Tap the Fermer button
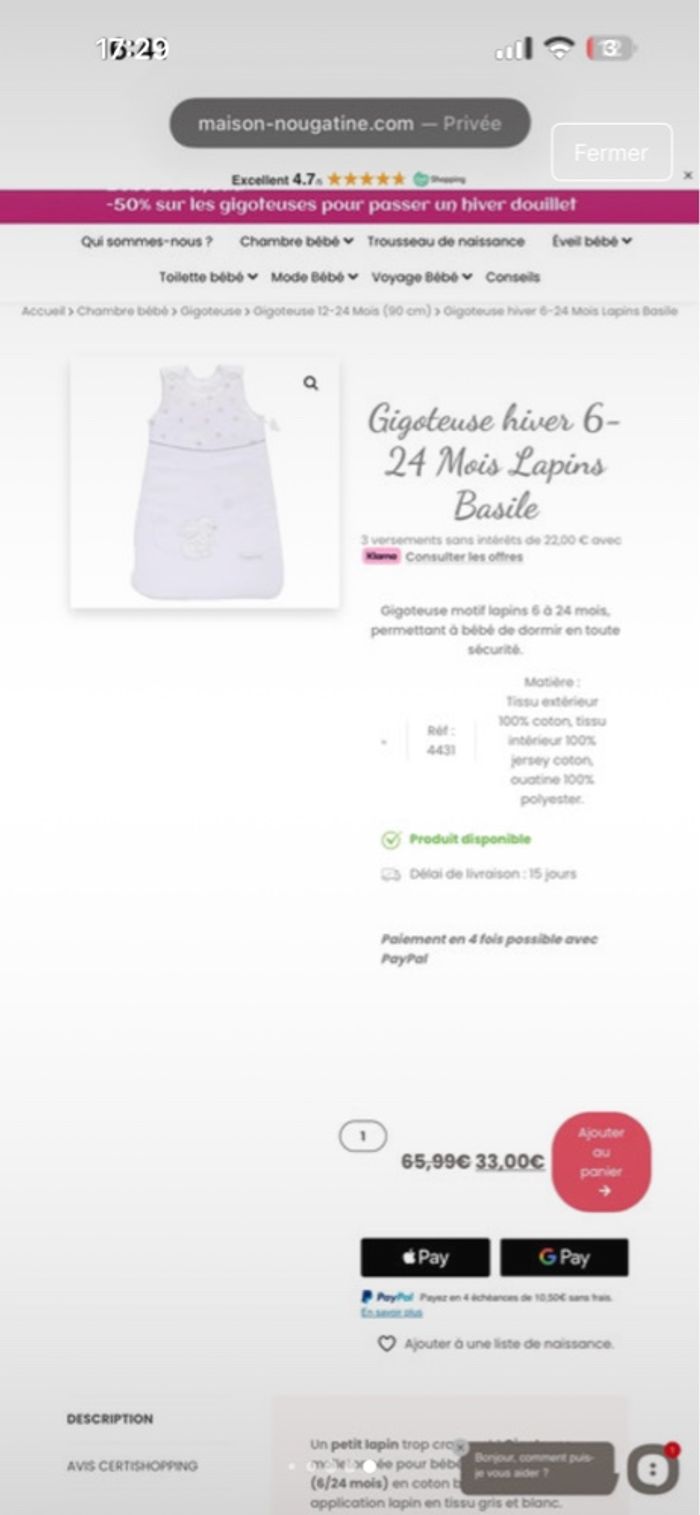 click(x=611, y=153)
